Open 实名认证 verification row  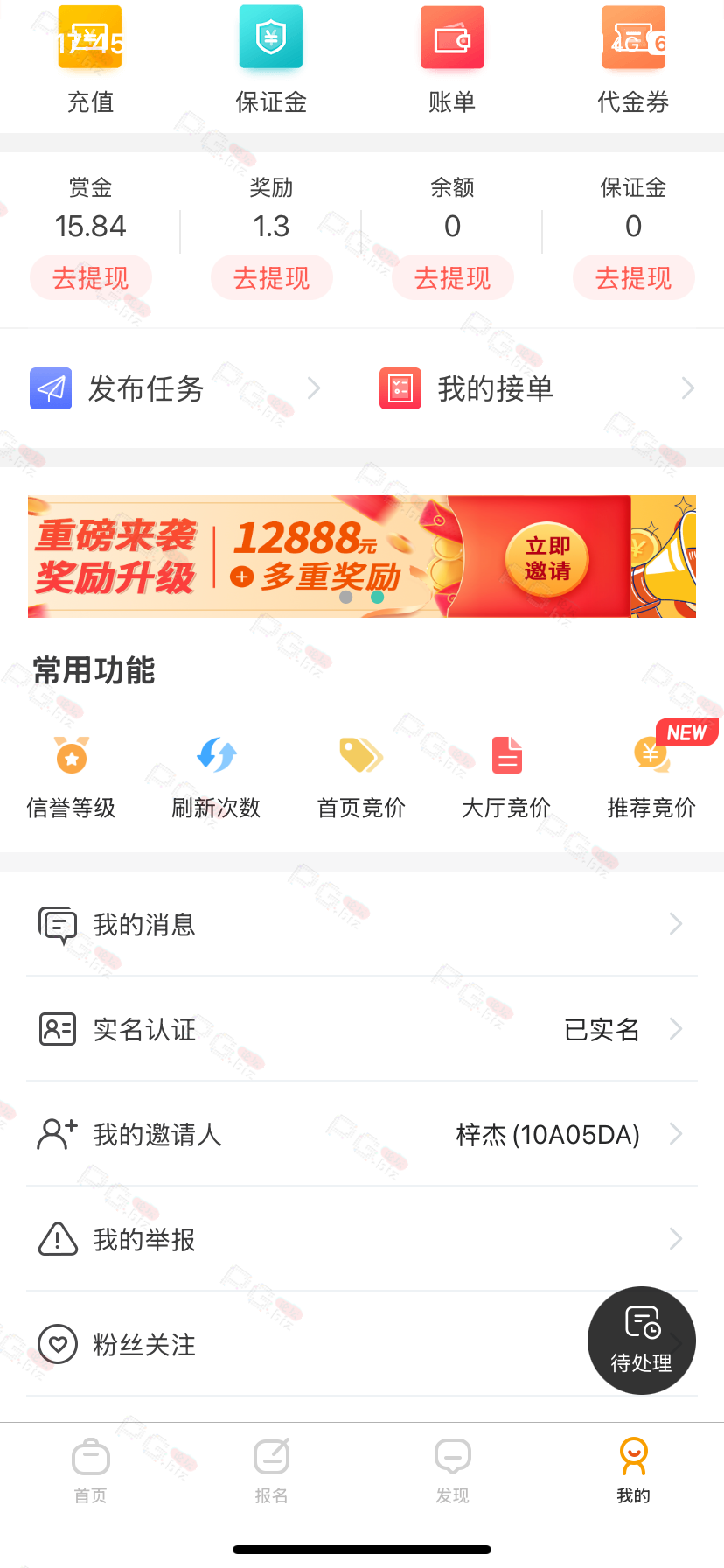pos(362,1029)
